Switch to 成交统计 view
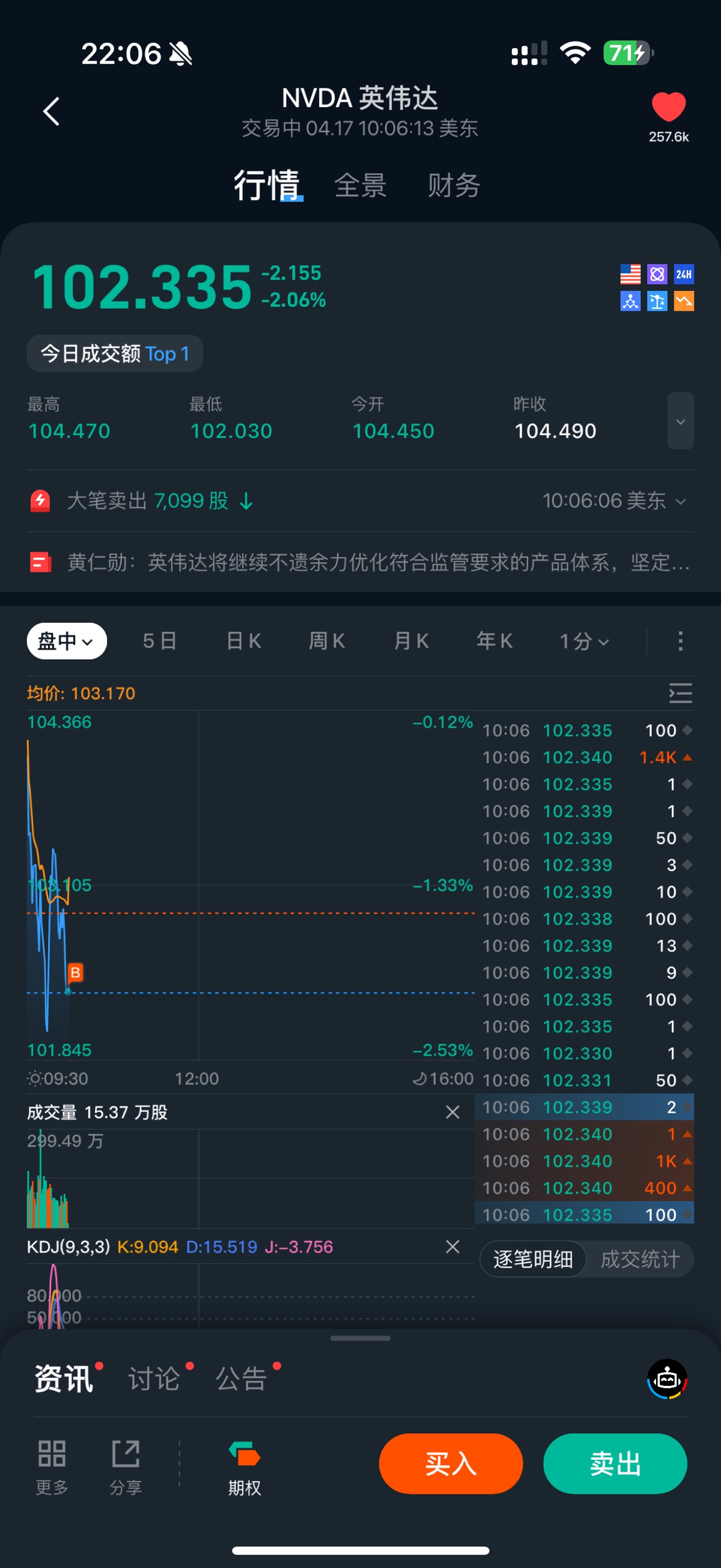Image resolution: width=721 pixels, height=1568 pixels. [640, 1259]
